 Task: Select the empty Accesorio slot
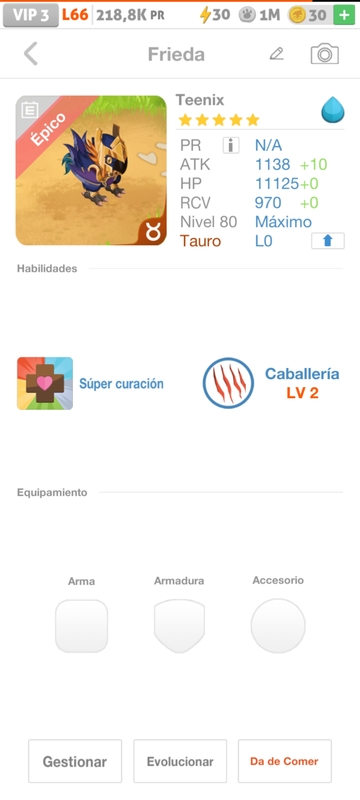pos(278,626)
